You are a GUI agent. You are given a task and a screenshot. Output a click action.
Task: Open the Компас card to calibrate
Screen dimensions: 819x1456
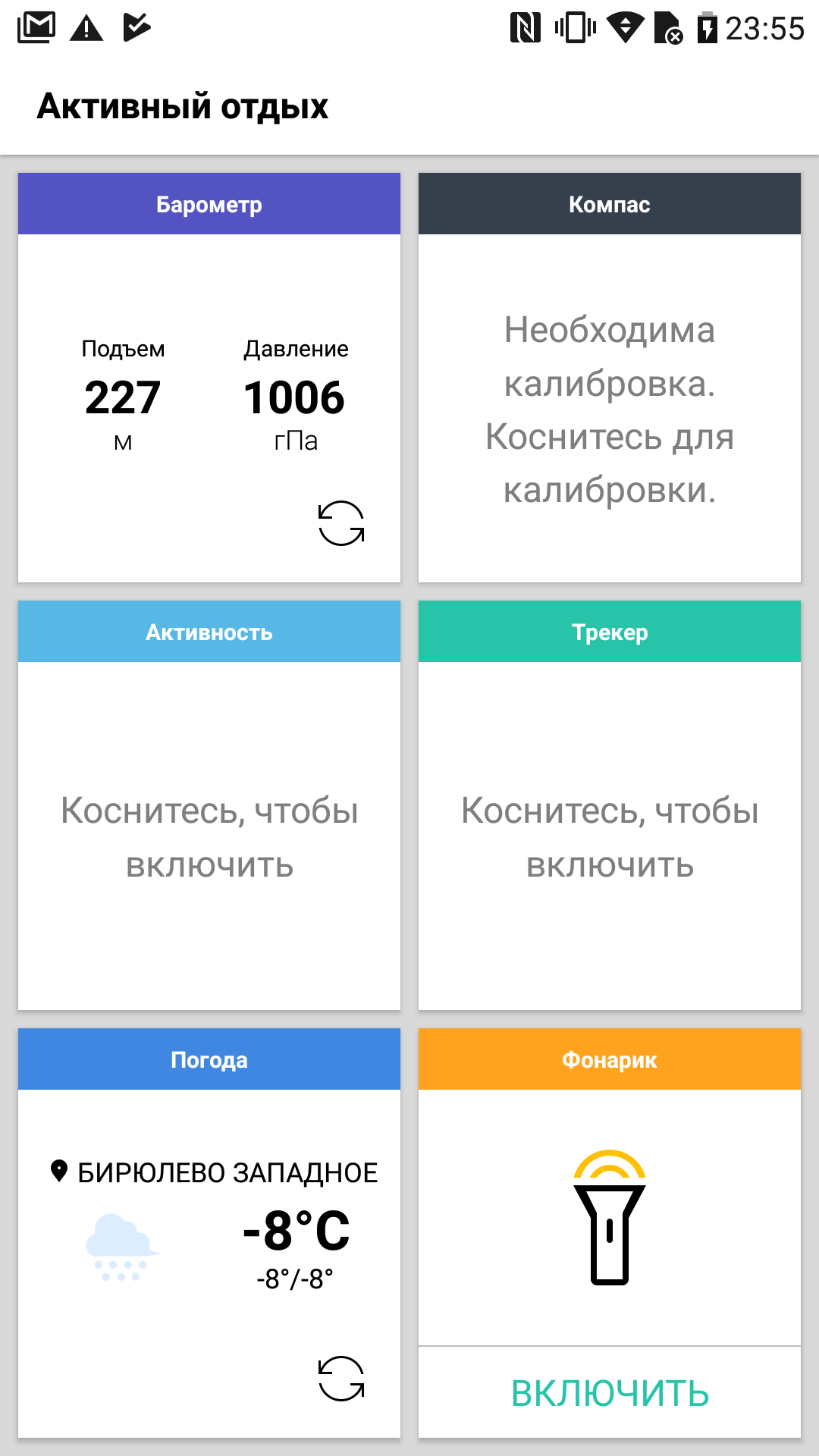tap(610, 409)
